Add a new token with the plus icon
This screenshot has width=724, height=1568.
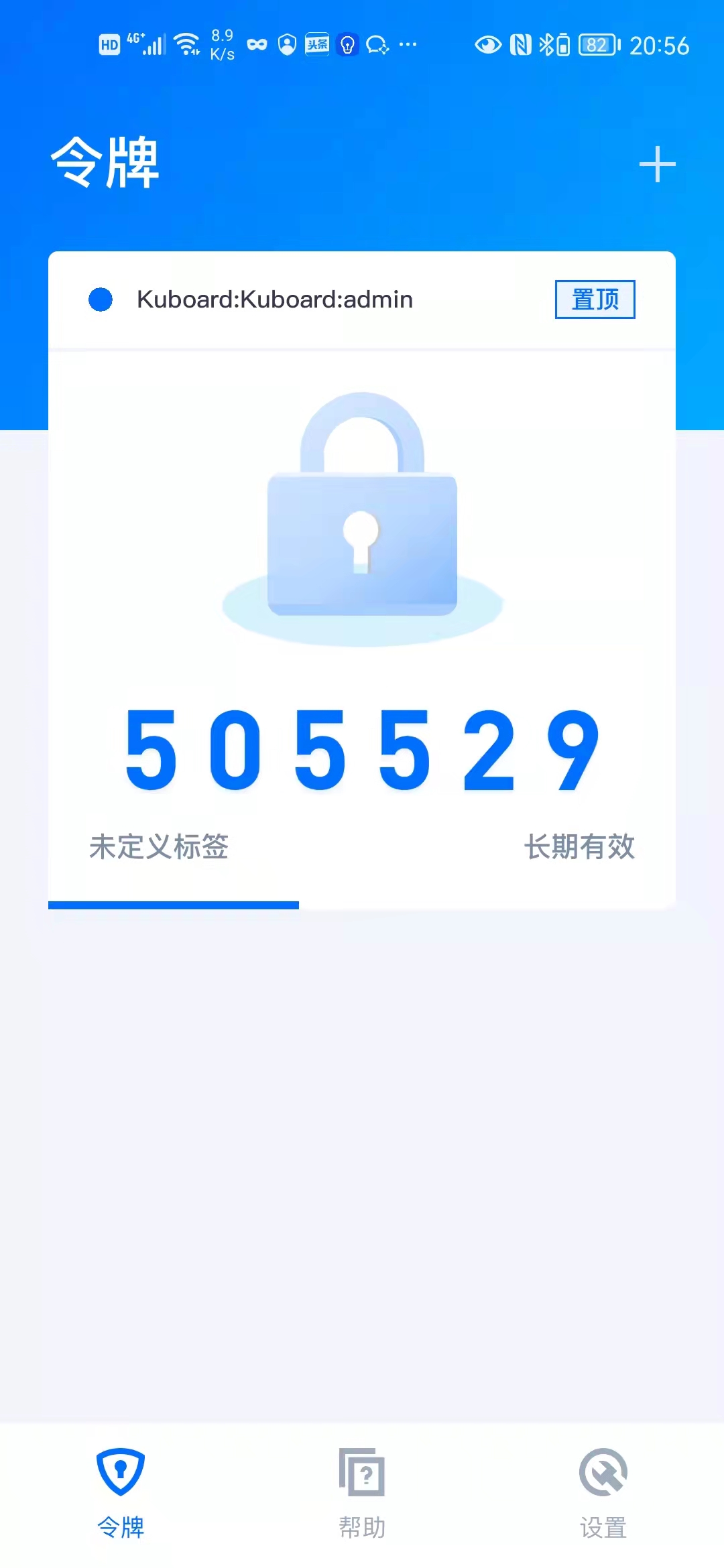pos(657,164)
